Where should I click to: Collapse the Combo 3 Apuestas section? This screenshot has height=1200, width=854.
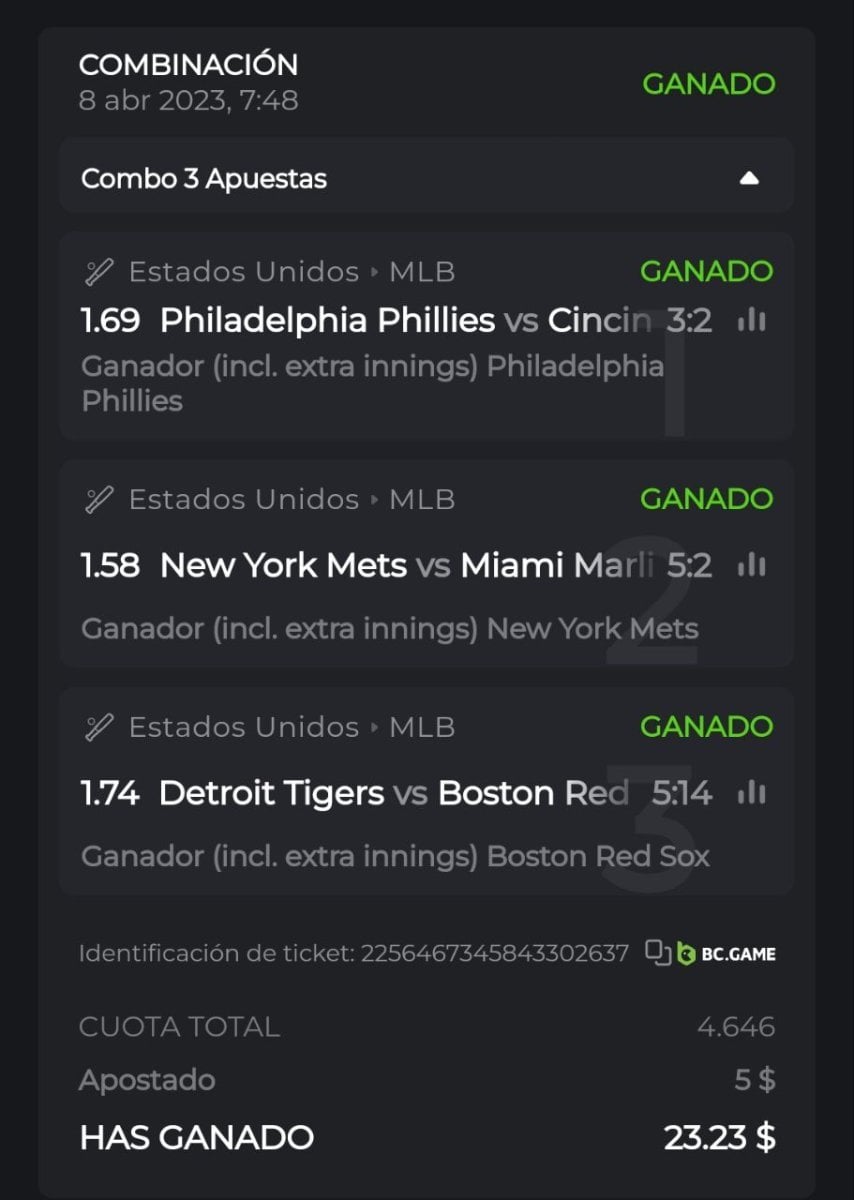(749, 179)
